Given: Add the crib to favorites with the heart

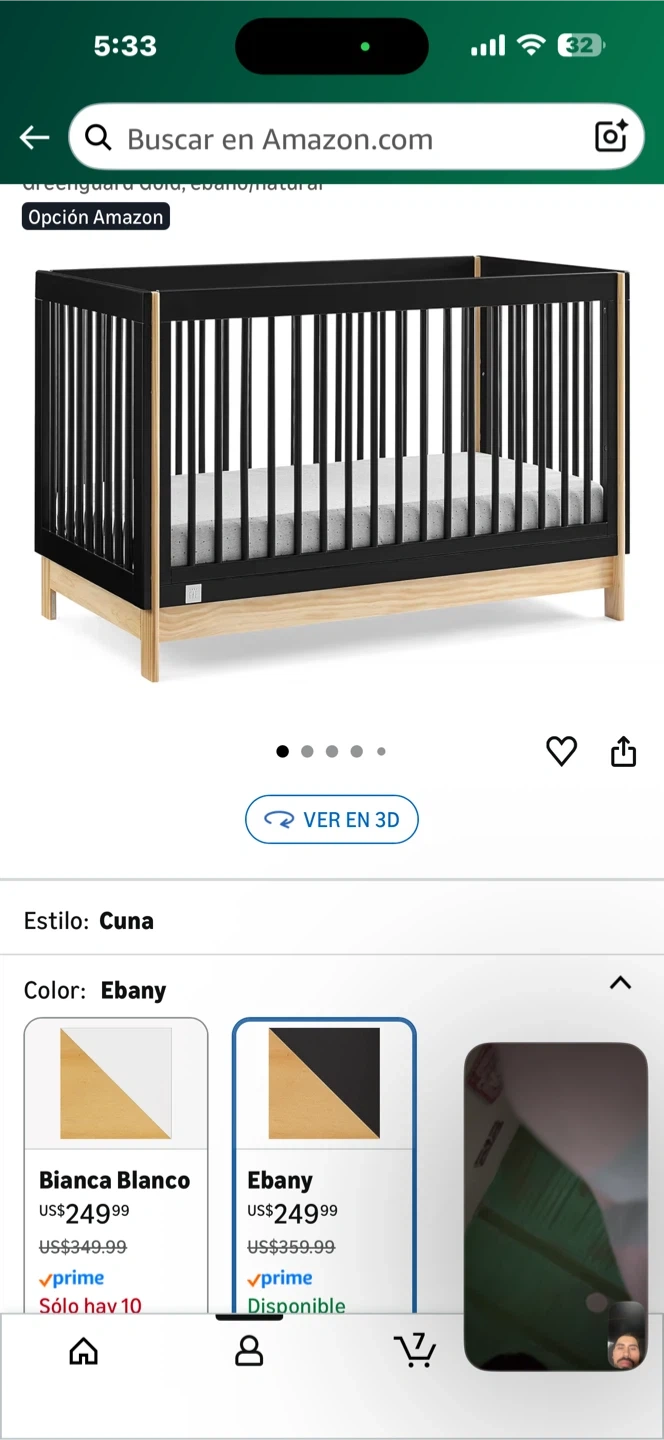Looking at the screenshot, I should 561,751.
